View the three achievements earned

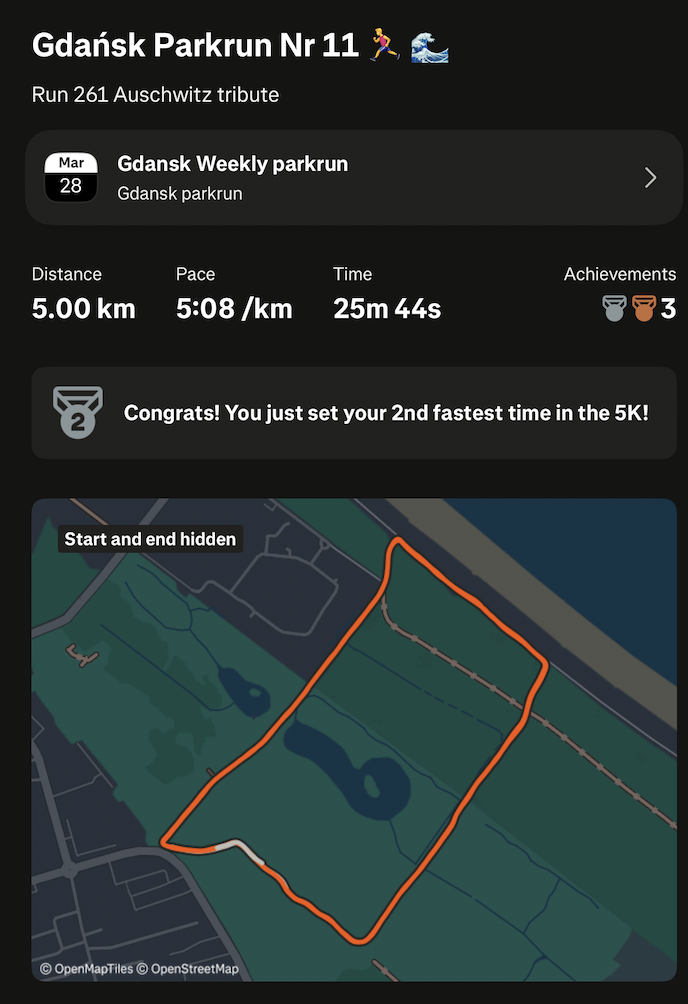[640, 308]
